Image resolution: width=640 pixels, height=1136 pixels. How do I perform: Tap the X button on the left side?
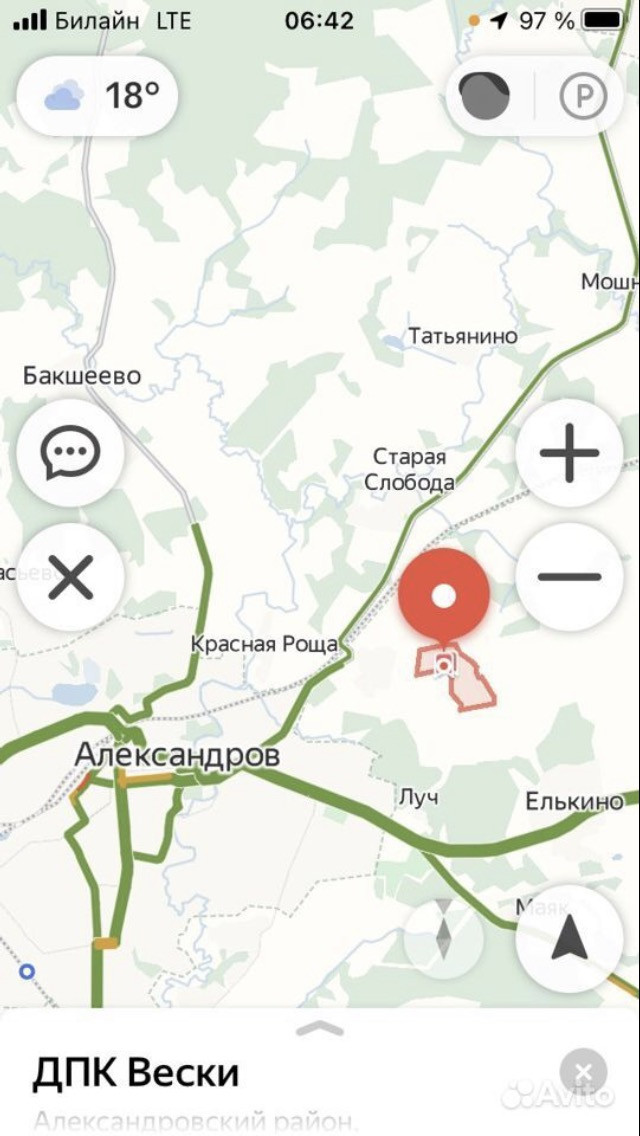70,577
